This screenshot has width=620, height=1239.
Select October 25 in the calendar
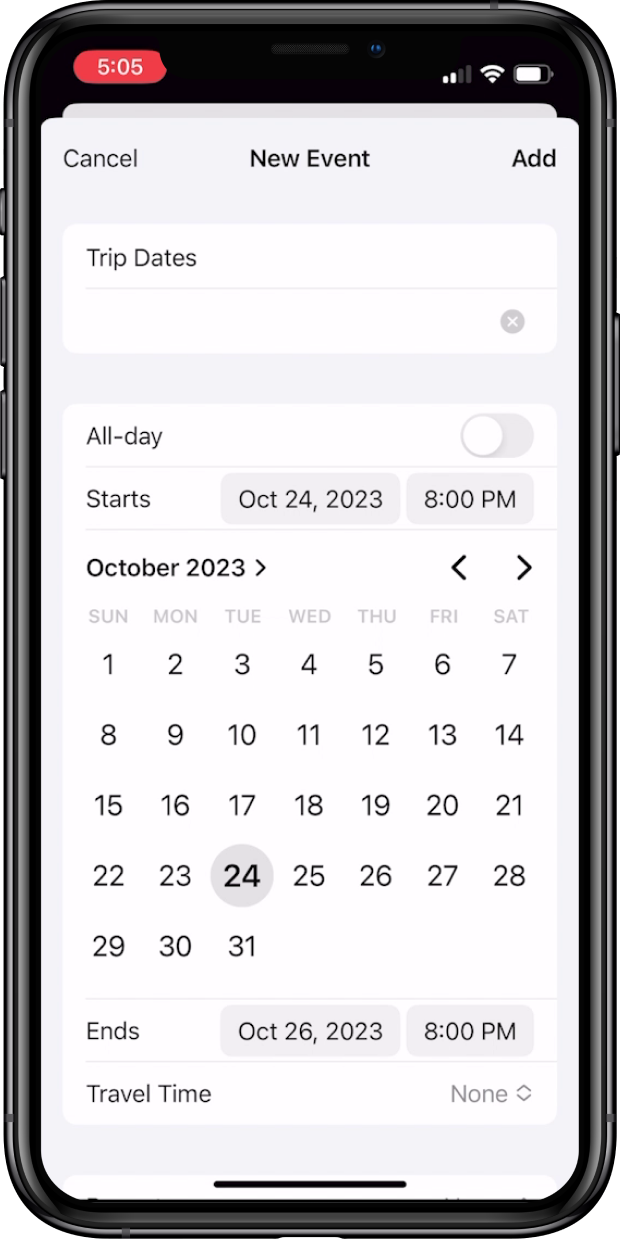click(x=309, y=876)
